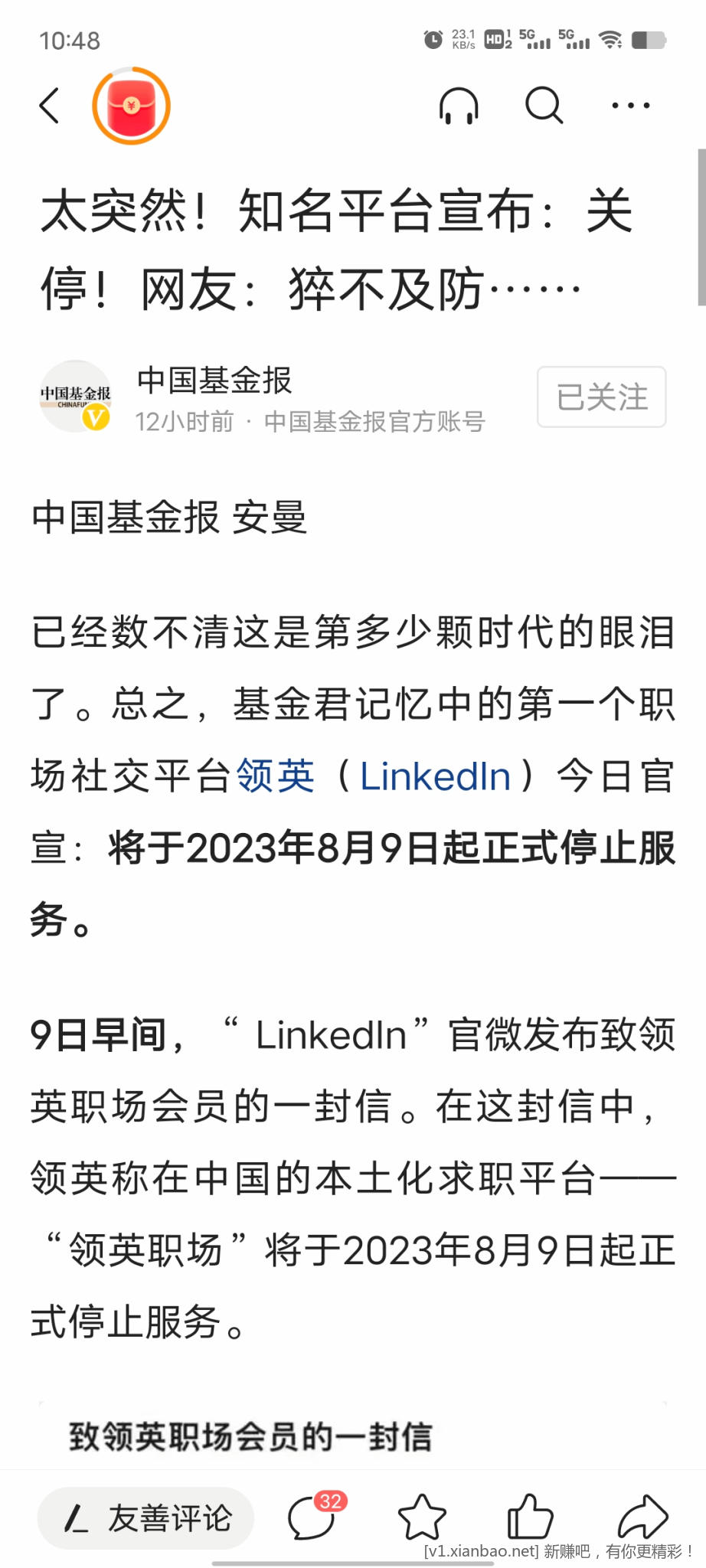This screenshot has height=1568, width=706.
Task: Open the 领英 link in article
Action: (276, 776)
